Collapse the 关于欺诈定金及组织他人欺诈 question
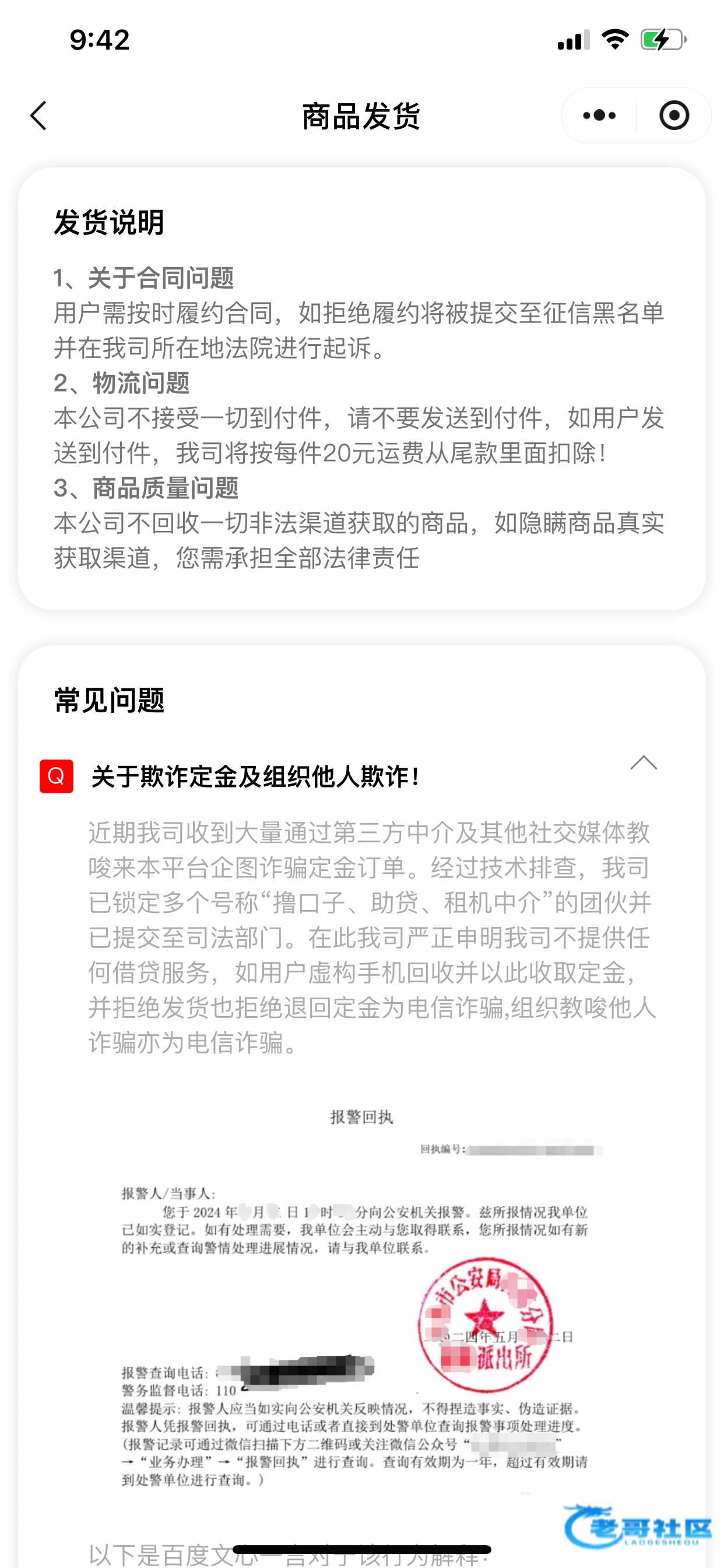Viewport: 724px width, 1568px height. pyautogui.click(x=643, y=764)
